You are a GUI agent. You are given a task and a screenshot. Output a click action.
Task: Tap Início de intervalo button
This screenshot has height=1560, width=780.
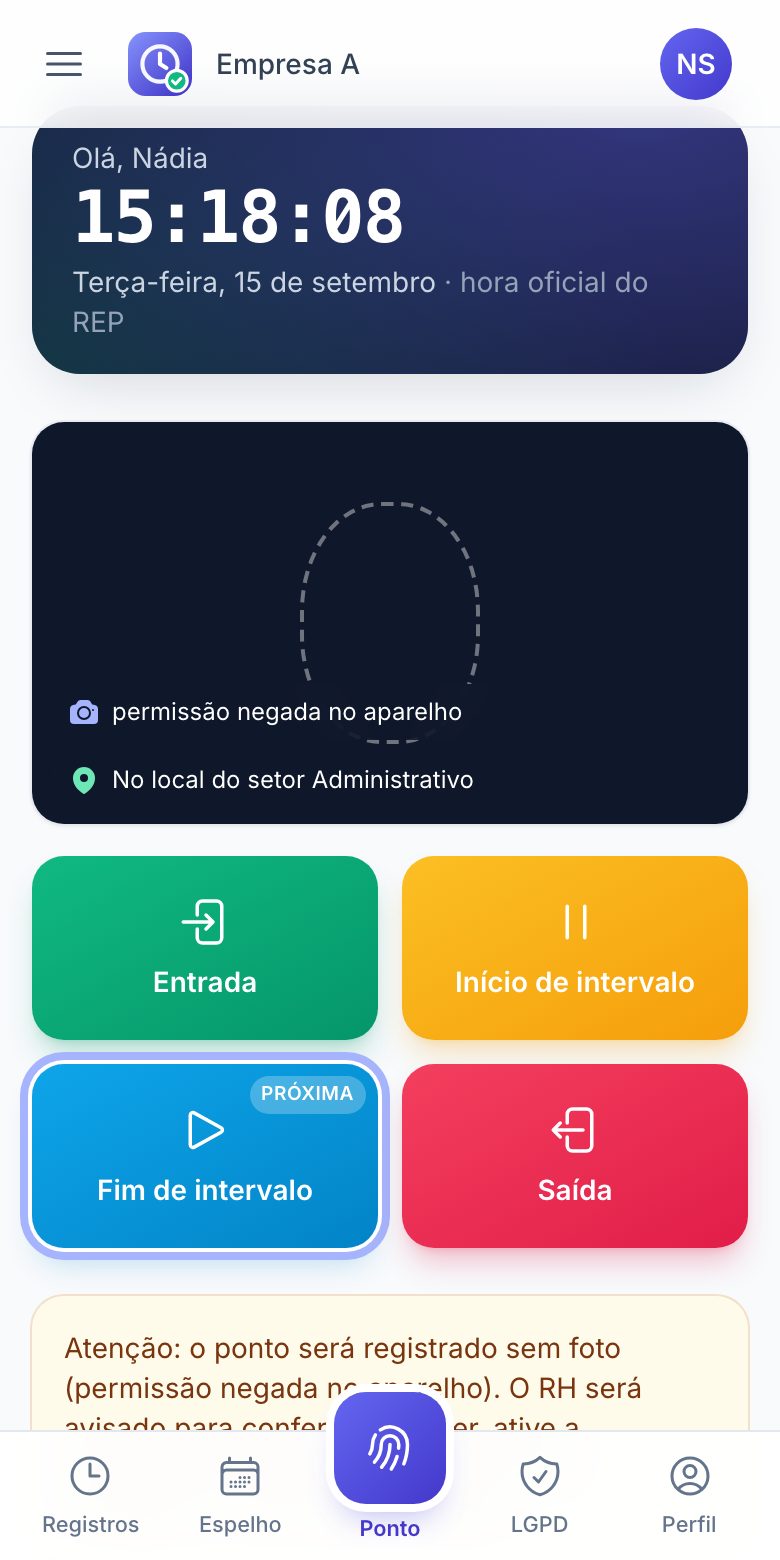(575, 948)
